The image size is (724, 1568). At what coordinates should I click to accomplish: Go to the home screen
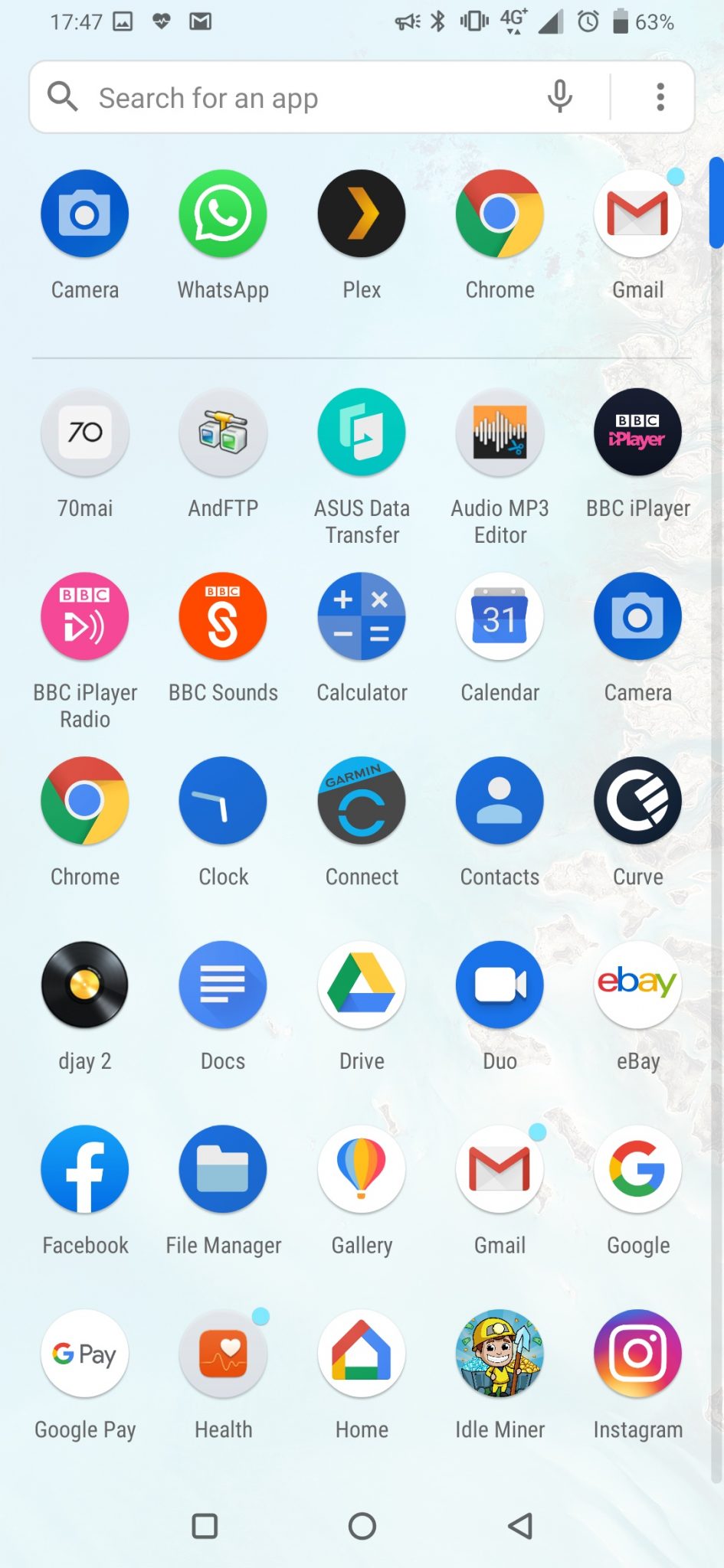tap(362, 1526)
